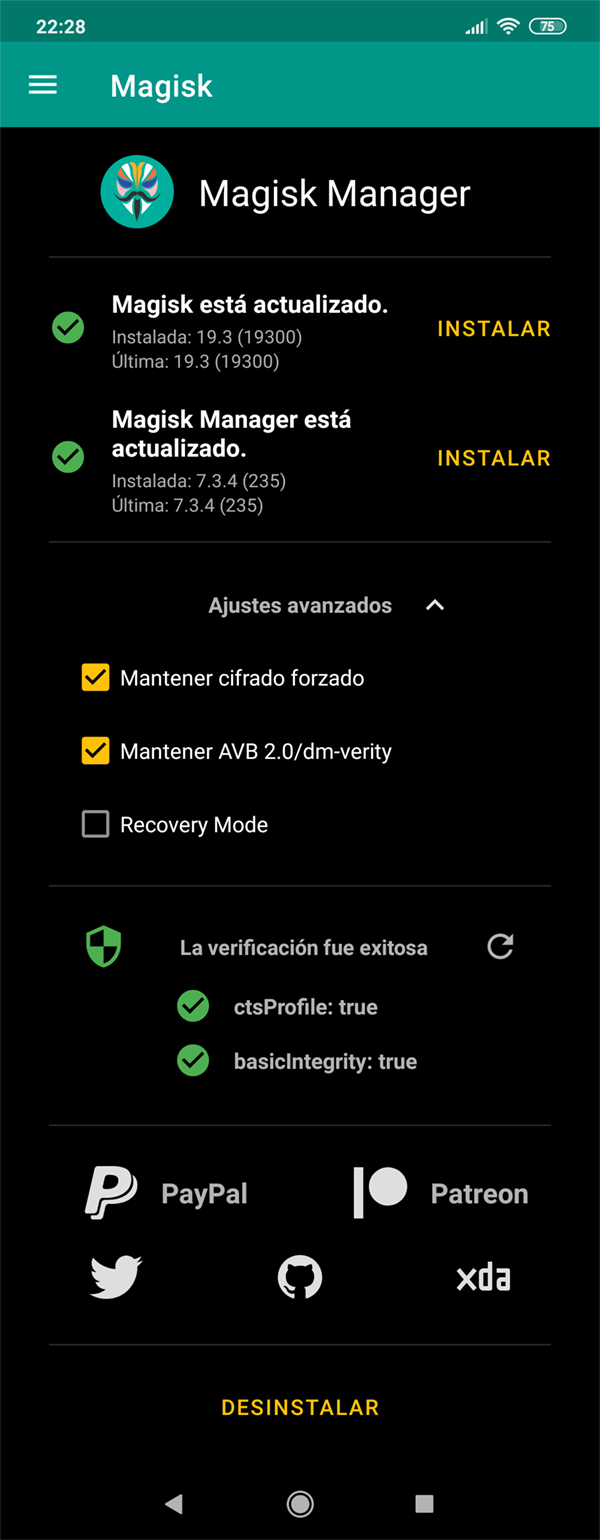Open the Patreon link

(441, 1192)
